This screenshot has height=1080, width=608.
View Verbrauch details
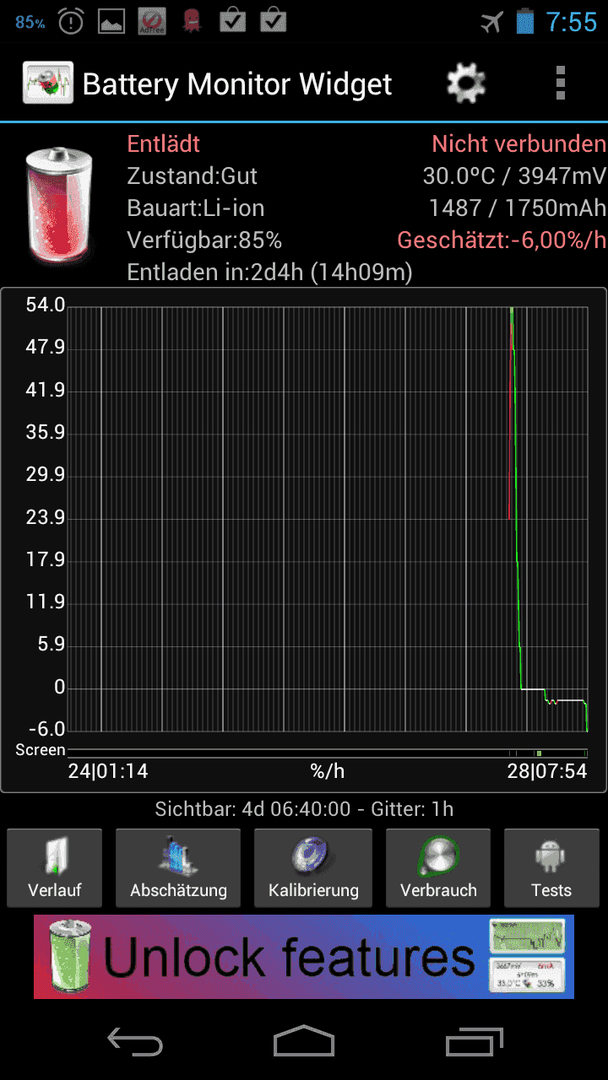(x=439, y=868)
